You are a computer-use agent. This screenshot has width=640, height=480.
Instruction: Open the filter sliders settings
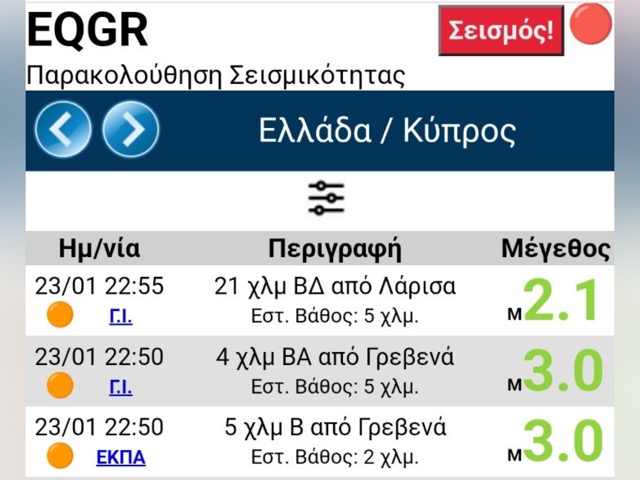click(x=326, y=198)
